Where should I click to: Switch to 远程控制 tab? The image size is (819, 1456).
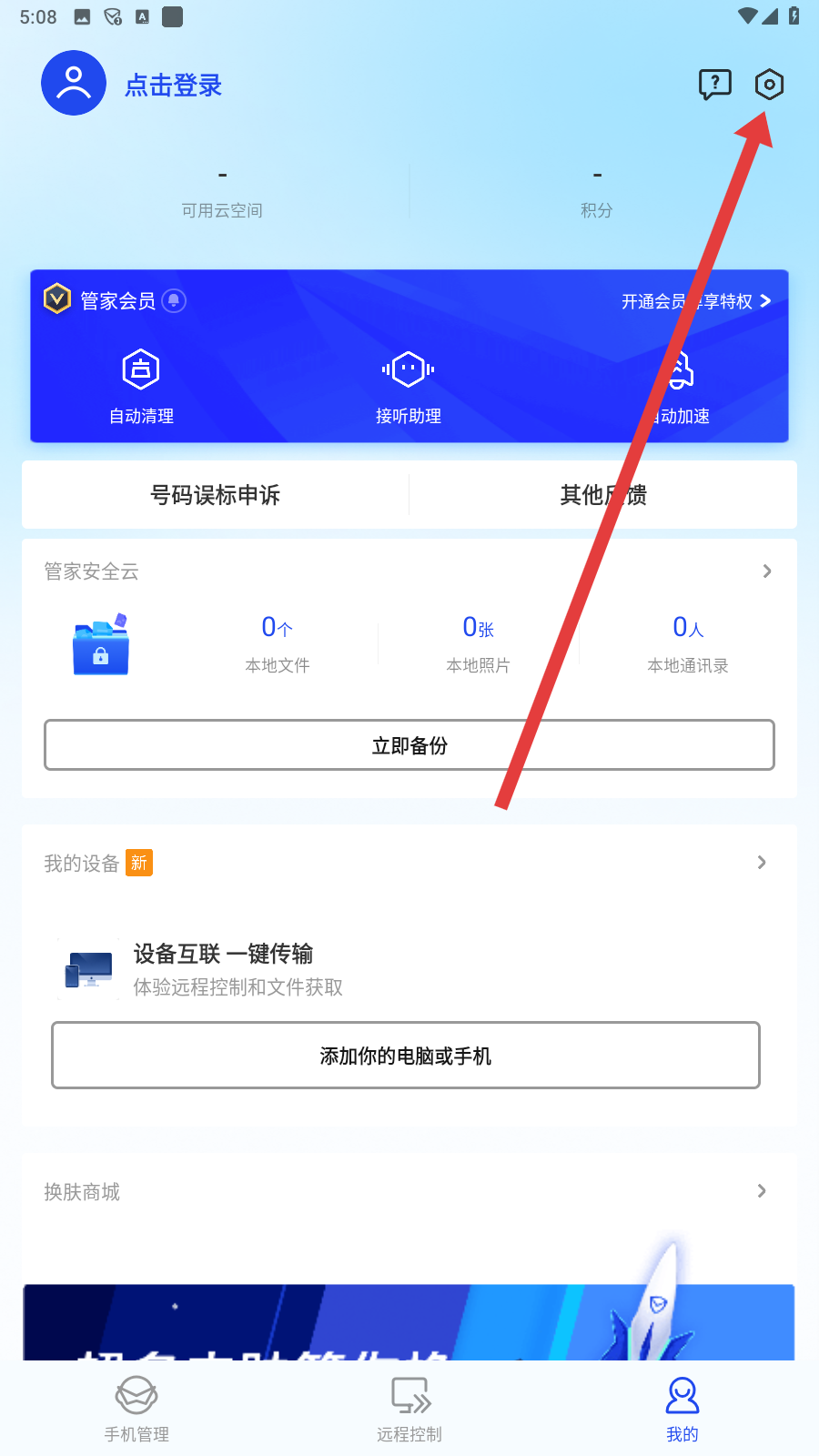coord(409,1410)
